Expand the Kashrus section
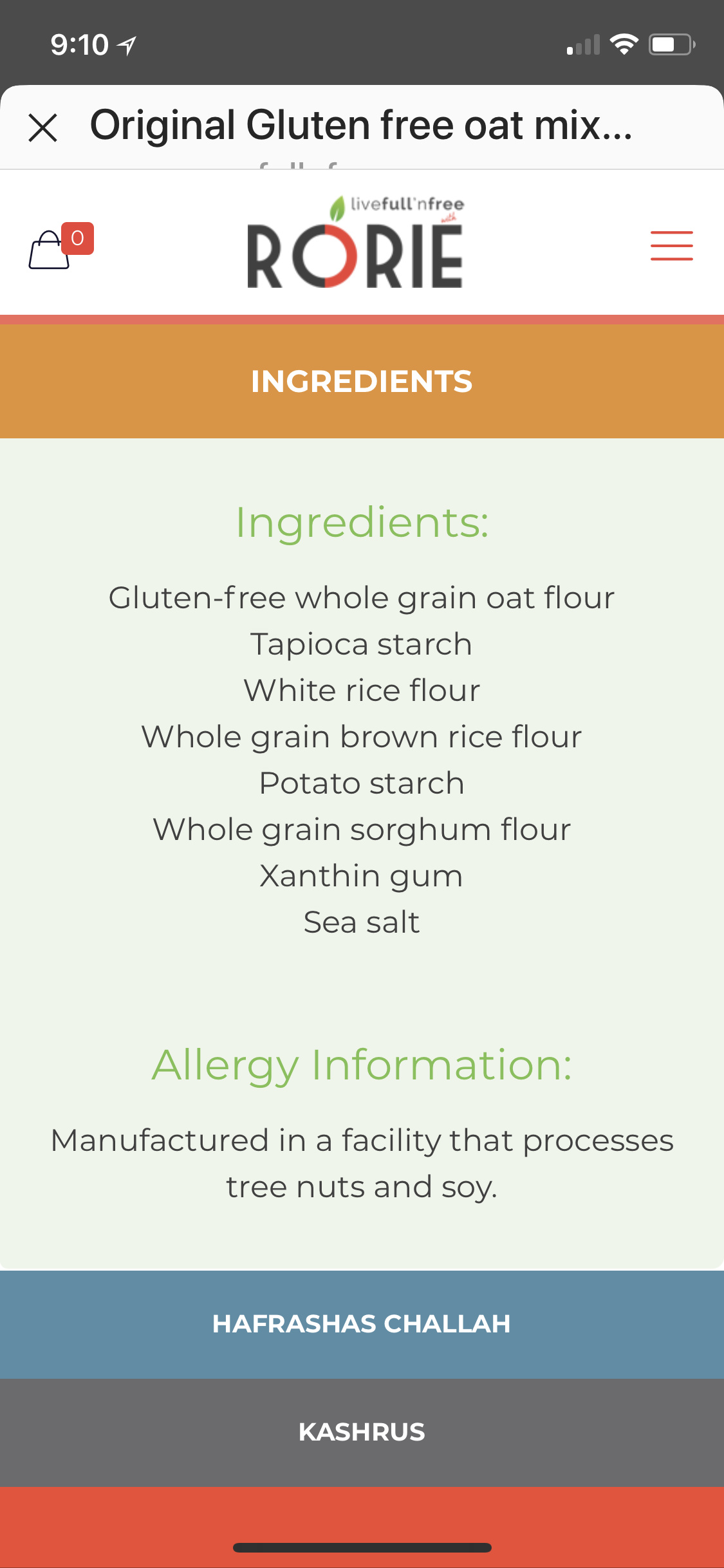 click(362, 1432)
